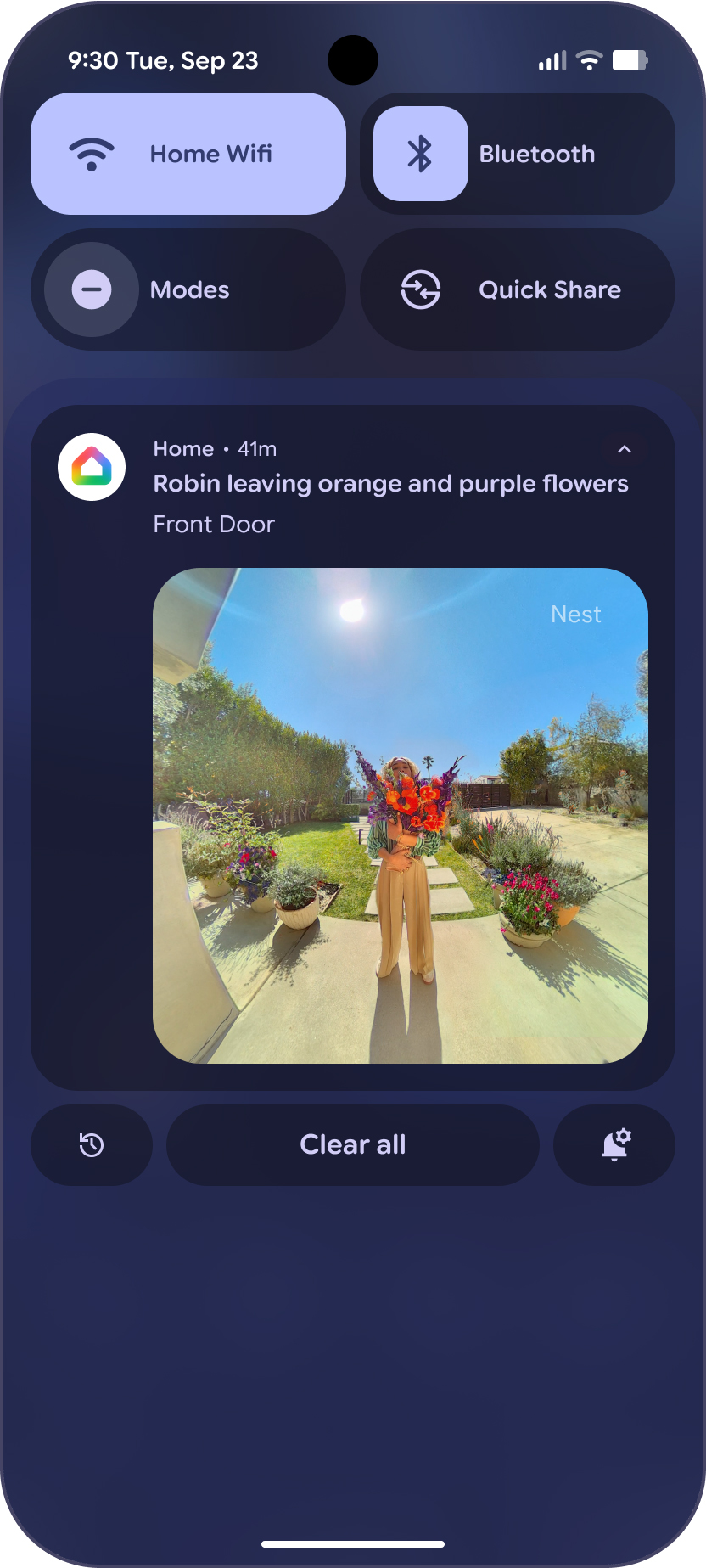Screen dimensions: 706x1568
Task: Toggle the Home Wifi tile
Action: [188, 154]
